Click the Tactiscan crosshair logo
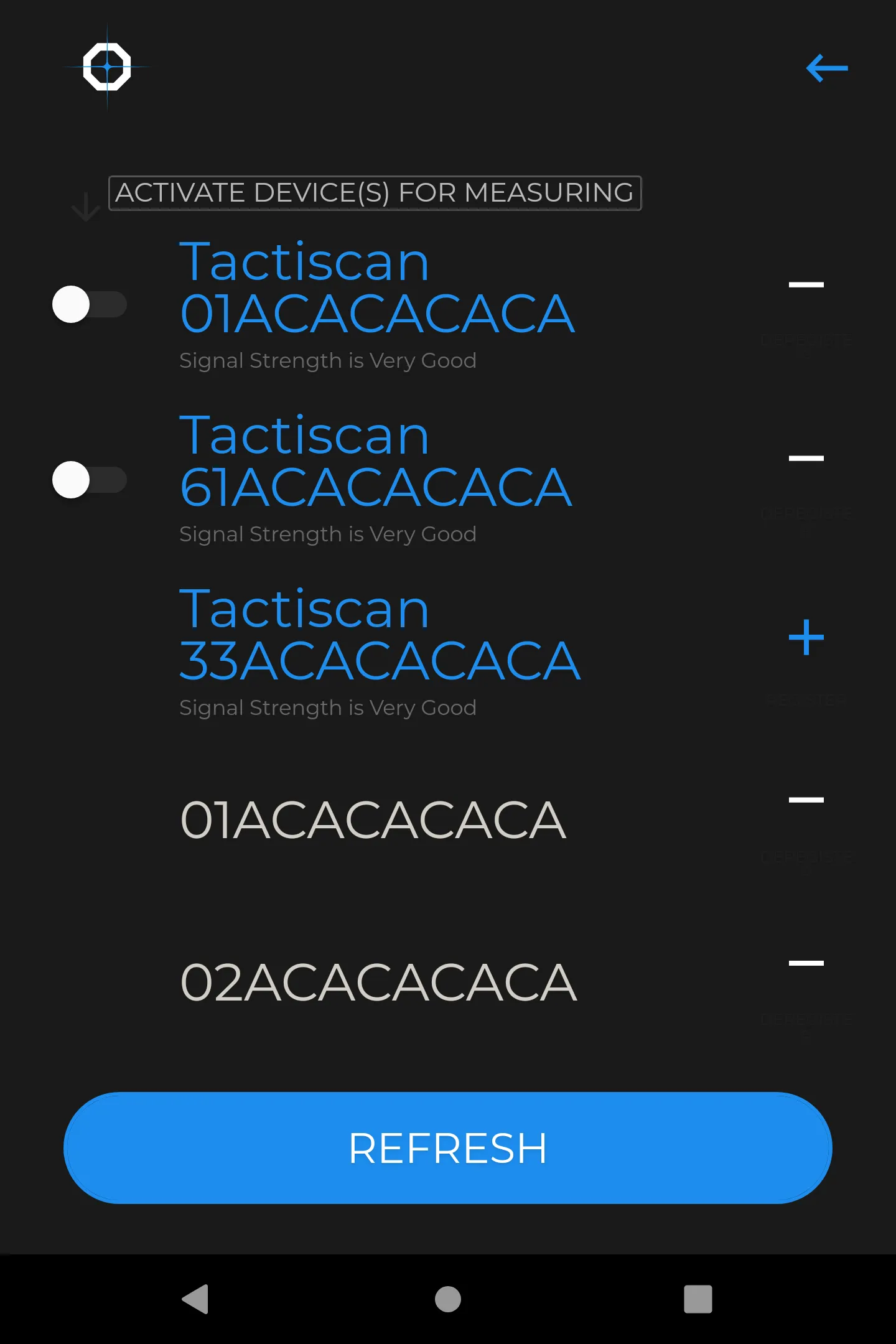 (108, 67)
